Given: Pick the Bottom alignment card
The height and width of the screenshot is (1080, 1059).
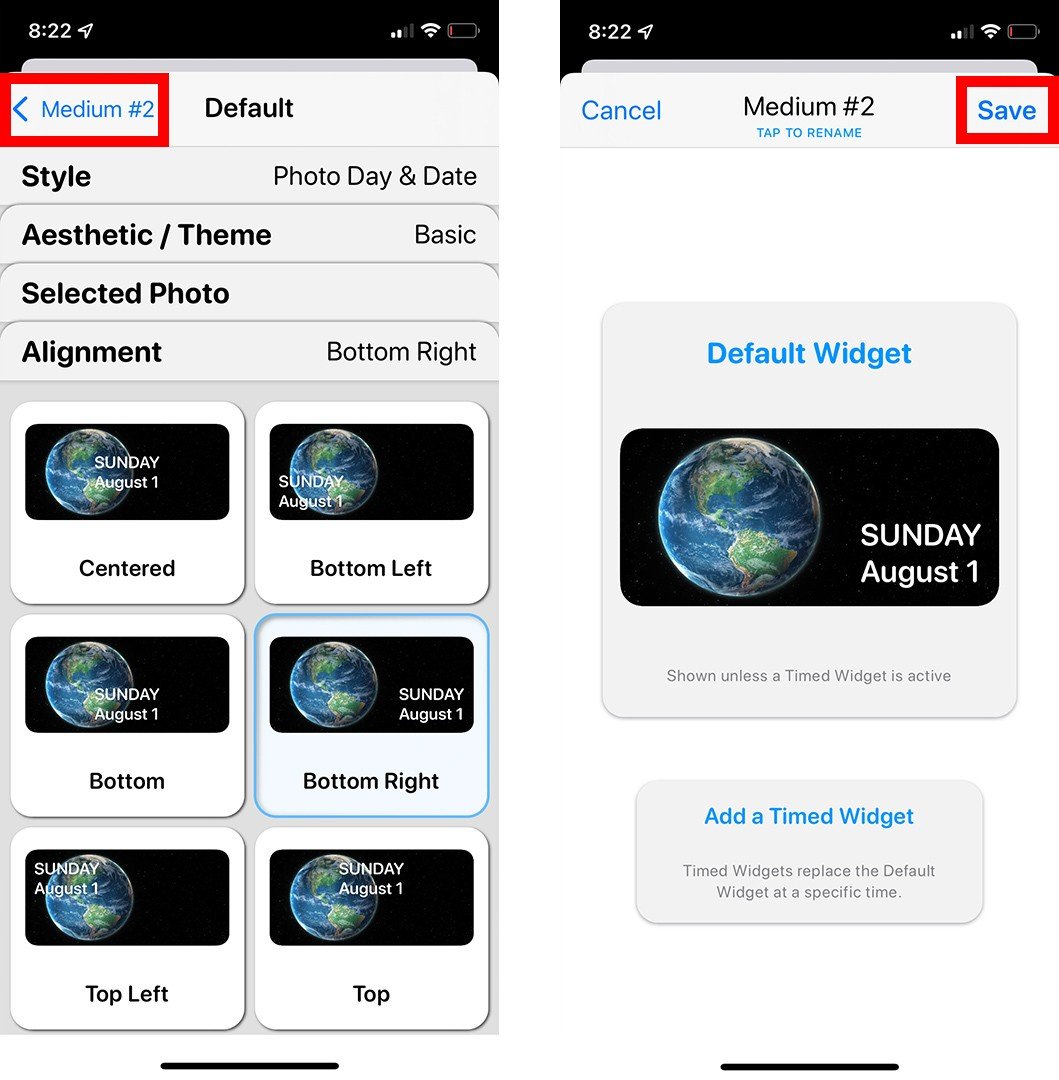Looking at the screenshot, I should coord(127,715).
